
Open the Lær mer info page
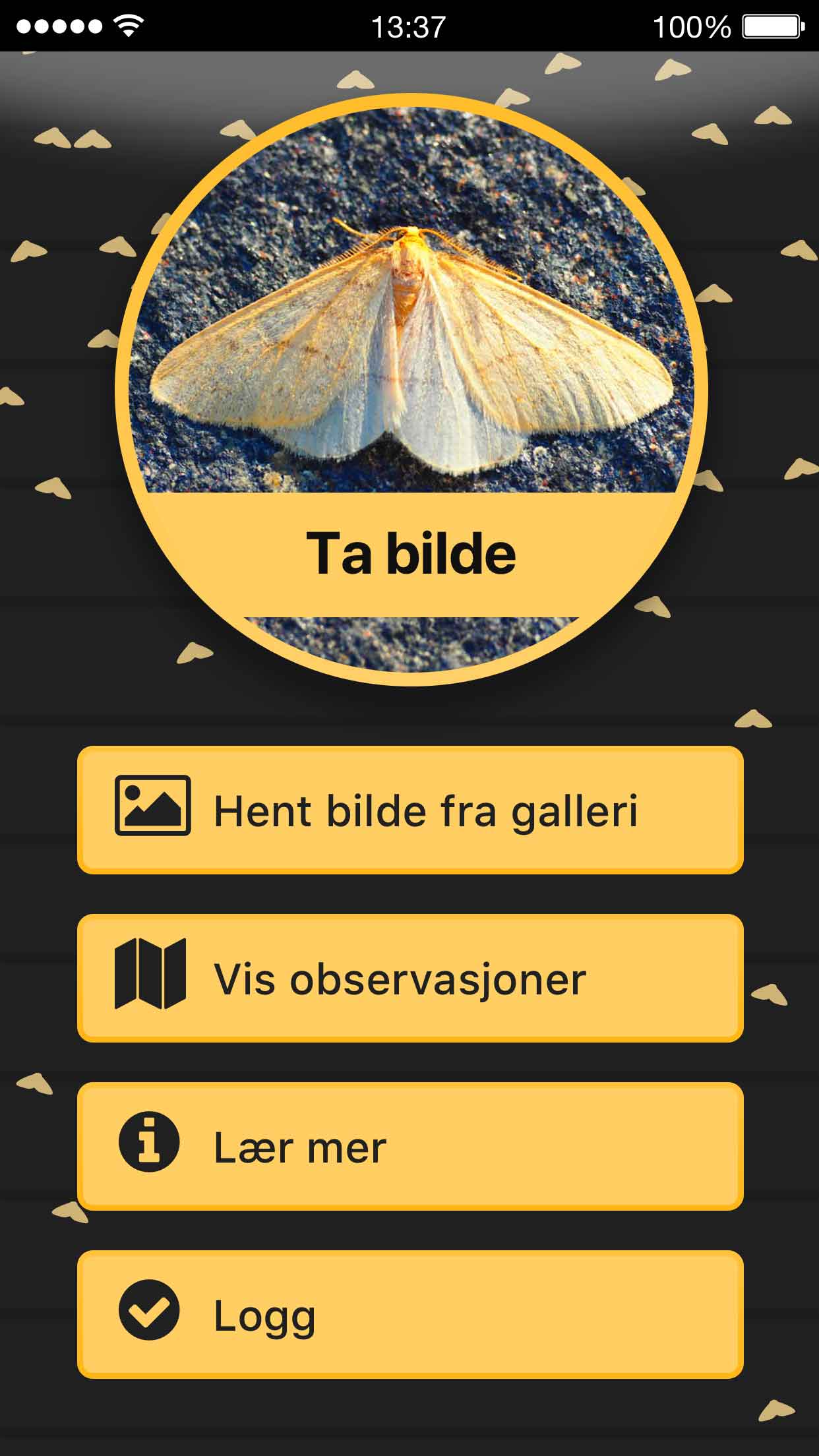410,1147
